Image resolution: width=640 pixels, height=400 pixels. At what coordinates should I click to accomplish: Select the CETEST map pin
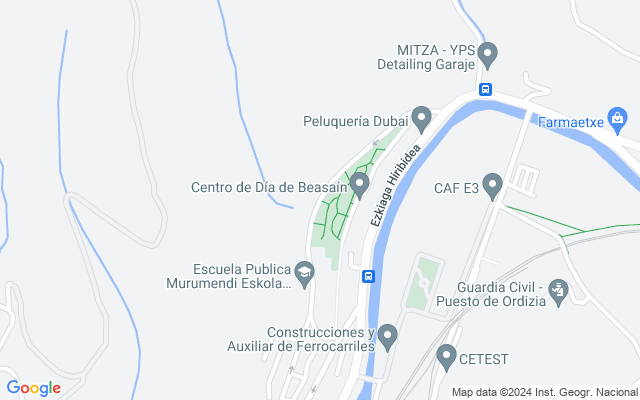pos(447,355)
